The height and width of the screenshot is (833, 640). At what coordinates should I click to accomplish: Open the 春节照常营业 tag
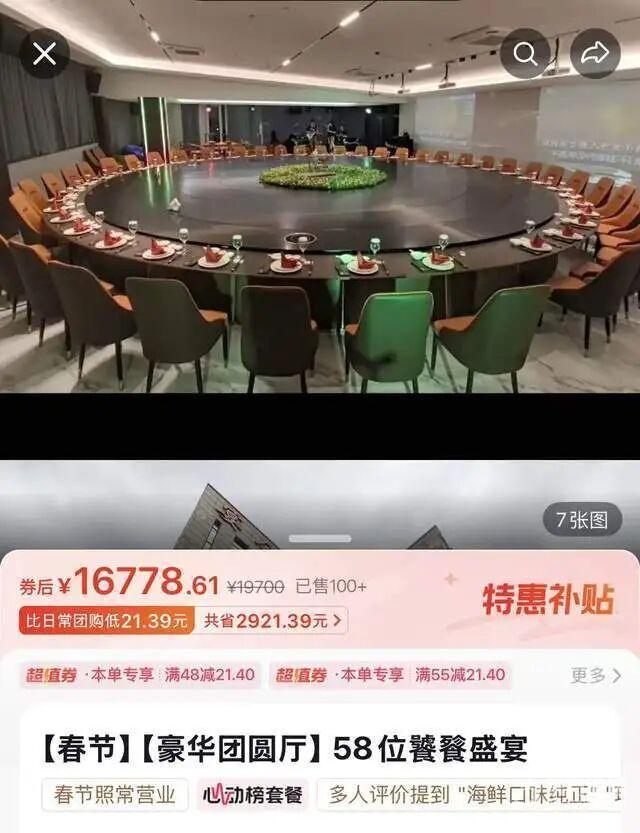115,795
